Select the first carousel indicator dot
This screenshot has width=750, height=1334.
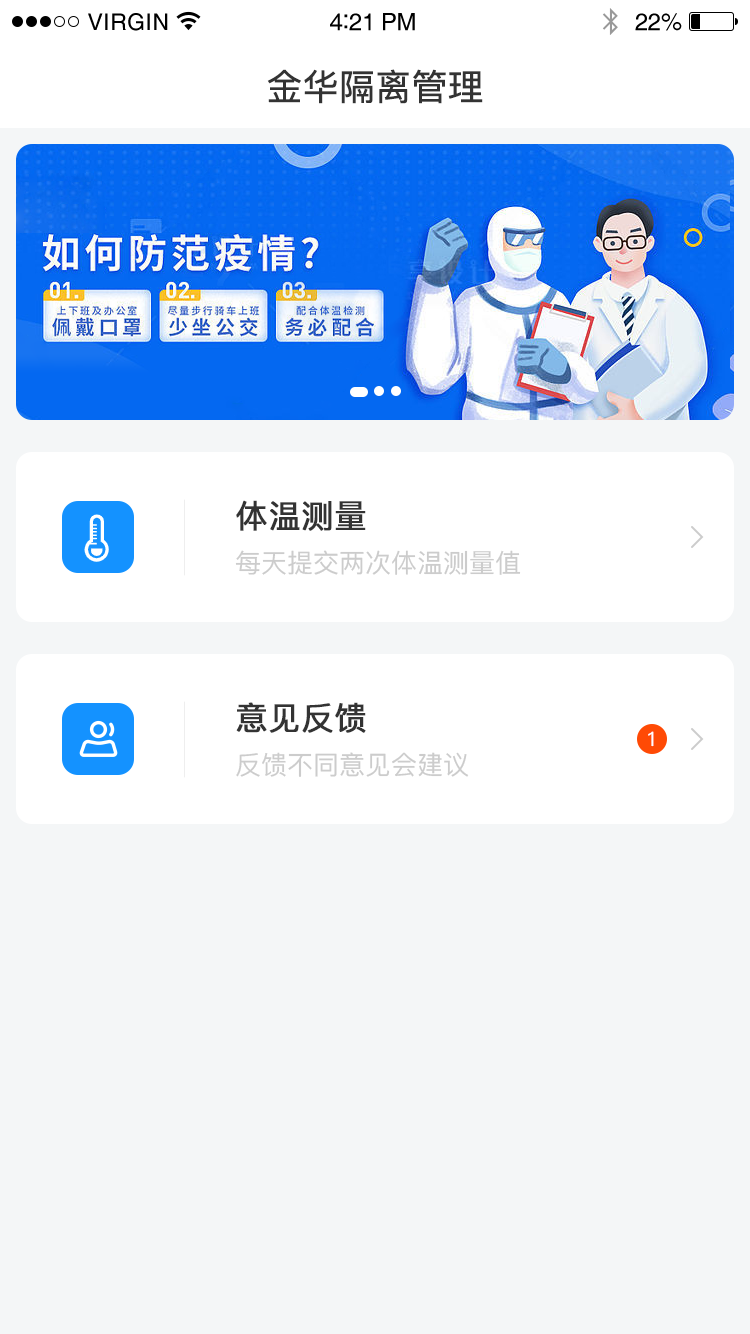358,391
